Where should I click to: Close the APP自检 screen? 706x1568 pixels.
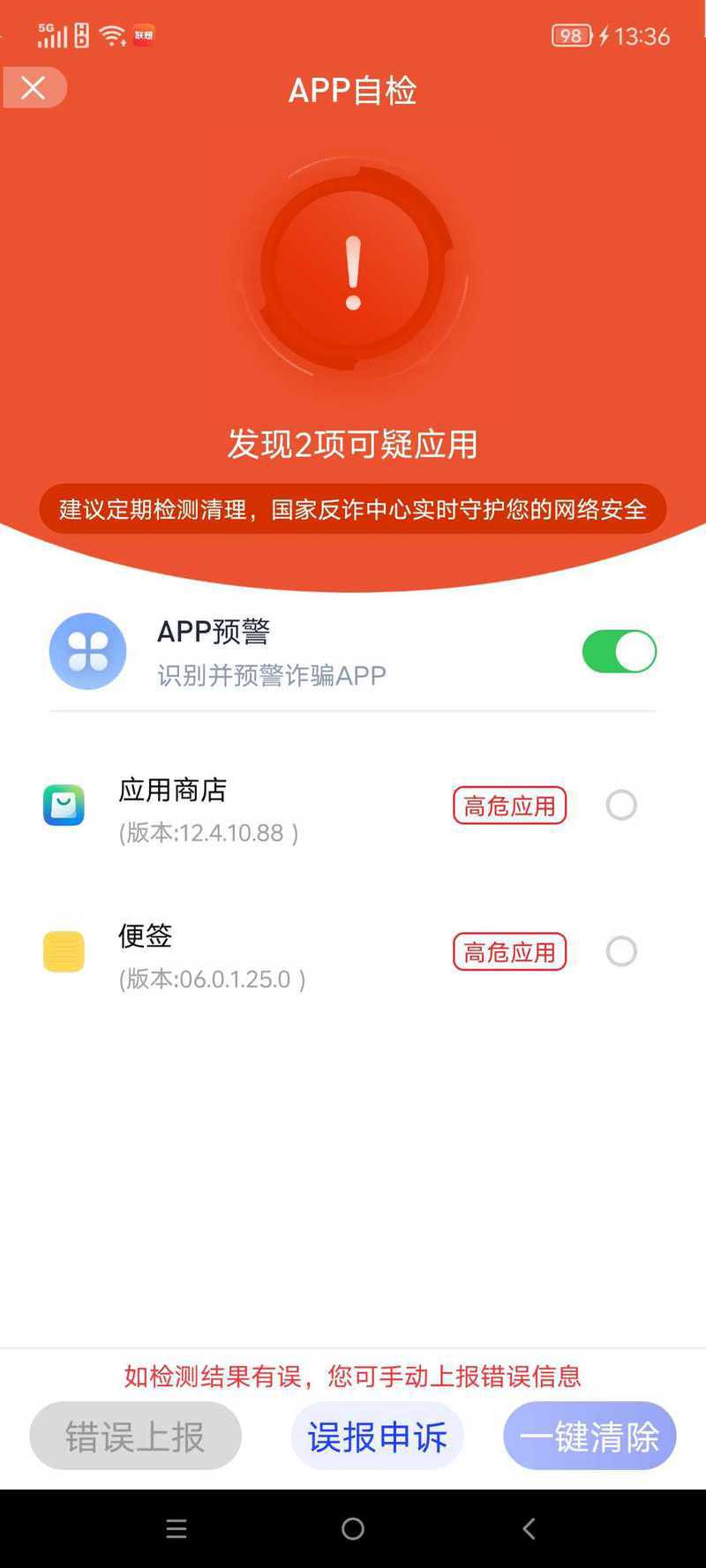coord(34,88)
